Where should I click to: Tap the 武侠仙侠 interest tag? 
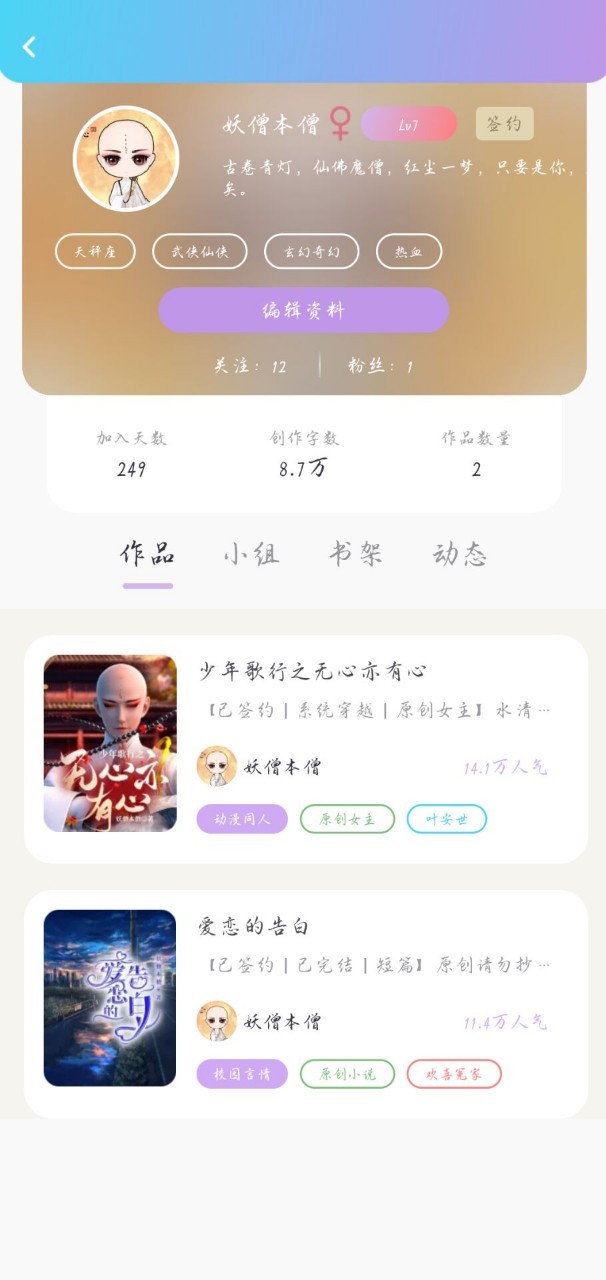tap(199, 252)
